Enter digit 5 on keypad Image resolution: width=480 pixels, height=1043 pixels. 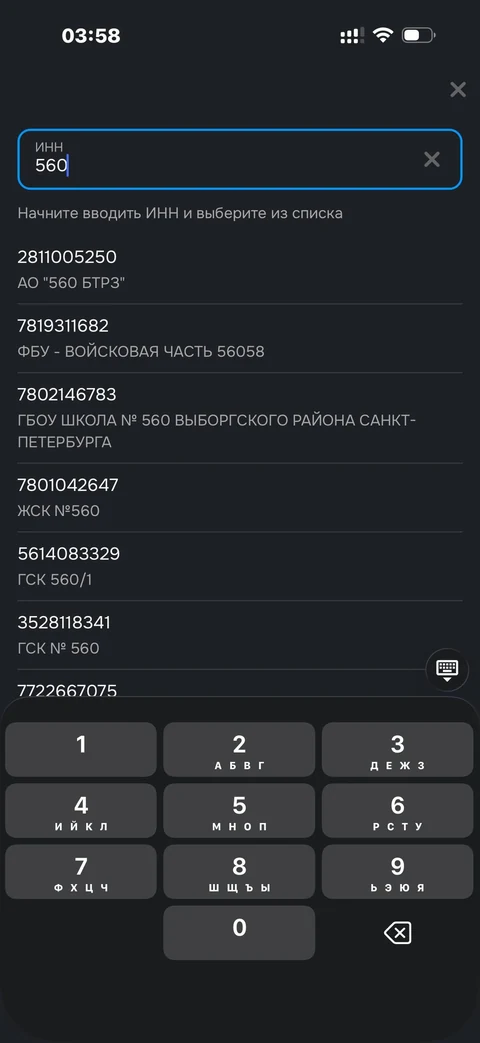click(x=239, y=811)
